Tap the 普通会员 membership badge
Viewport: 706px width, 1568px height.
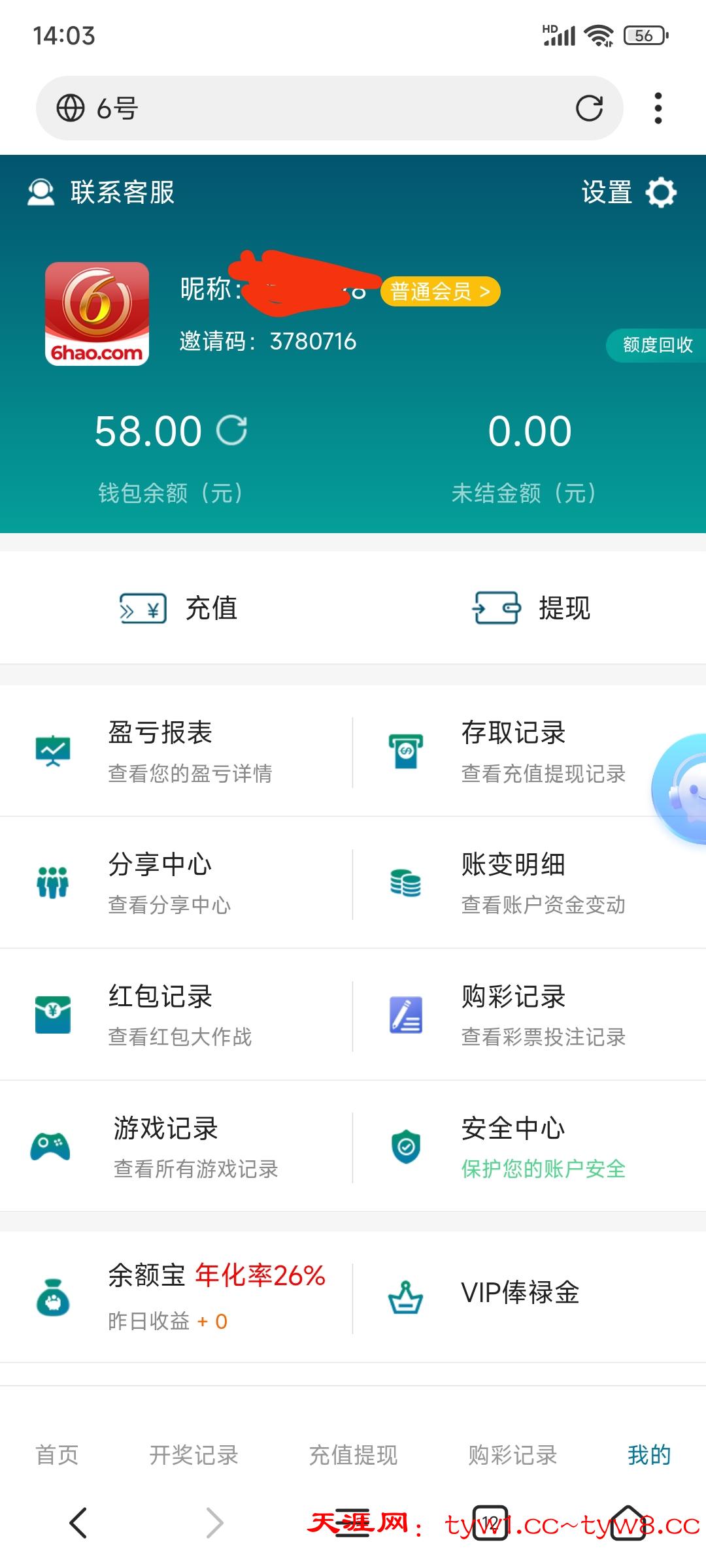440,291
